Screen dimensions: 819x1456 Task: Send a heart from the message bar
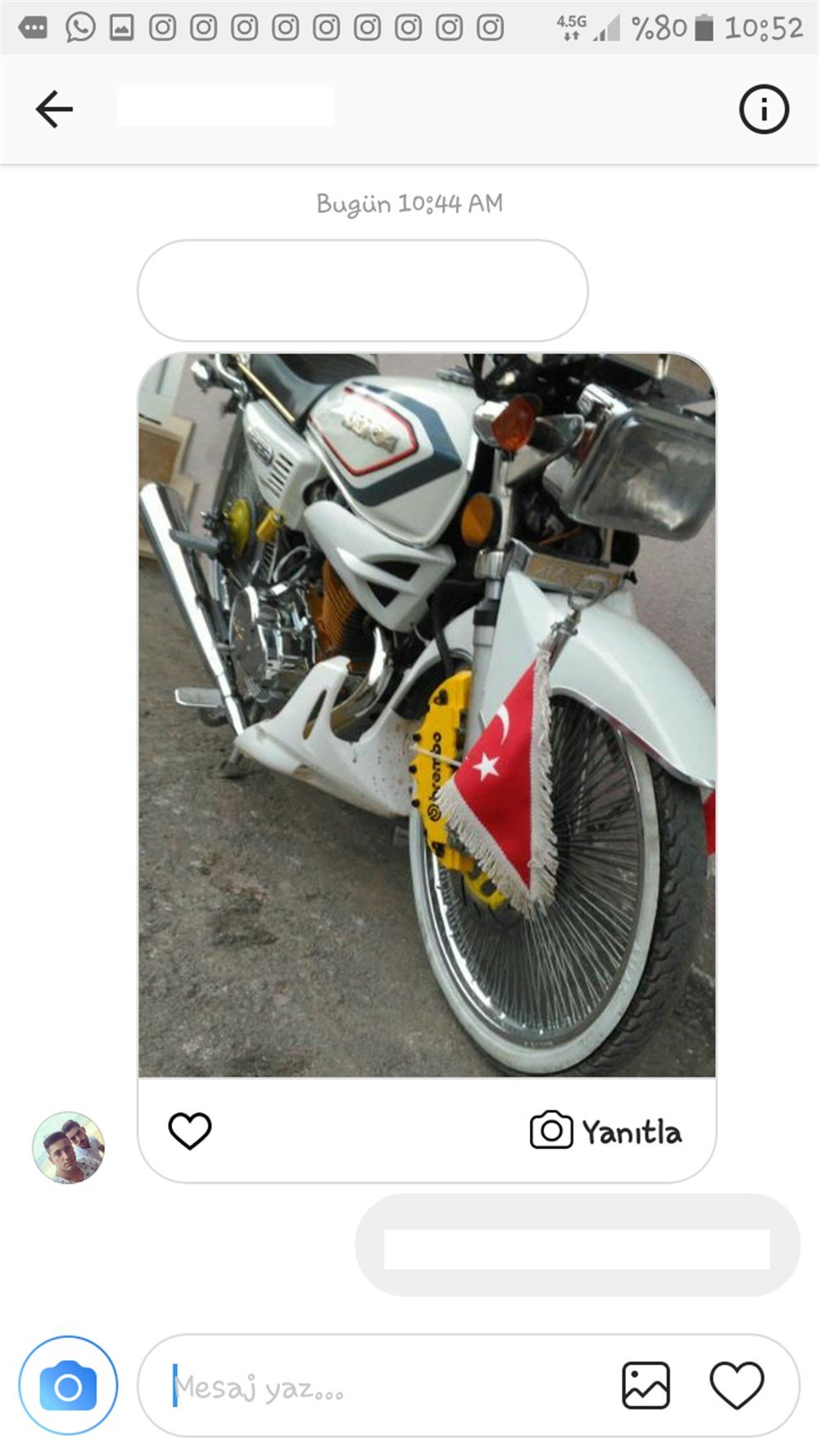736,1386
